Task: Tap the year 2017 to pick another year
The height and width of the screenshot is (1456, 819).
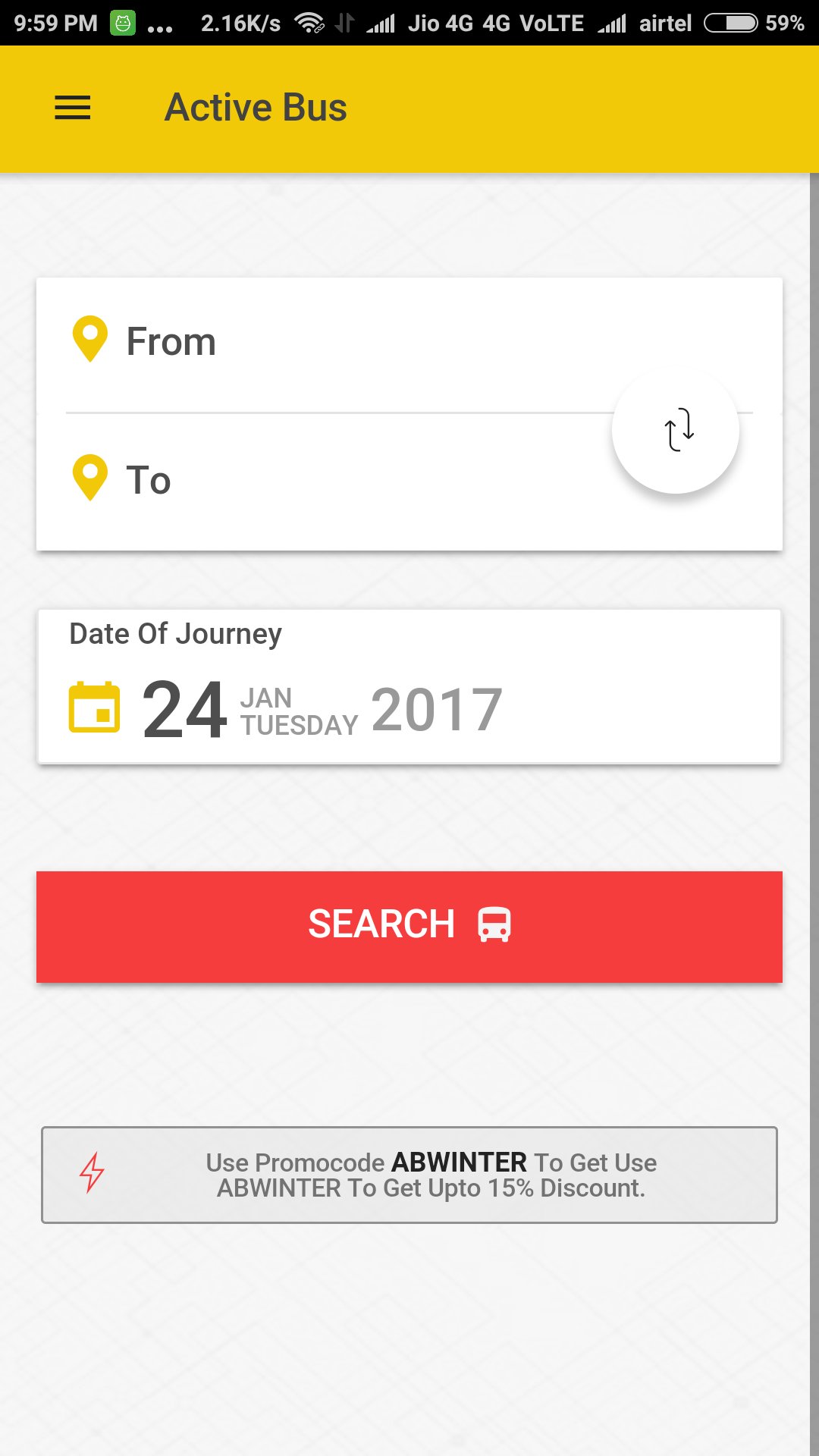Action: [x=440, y=708]
